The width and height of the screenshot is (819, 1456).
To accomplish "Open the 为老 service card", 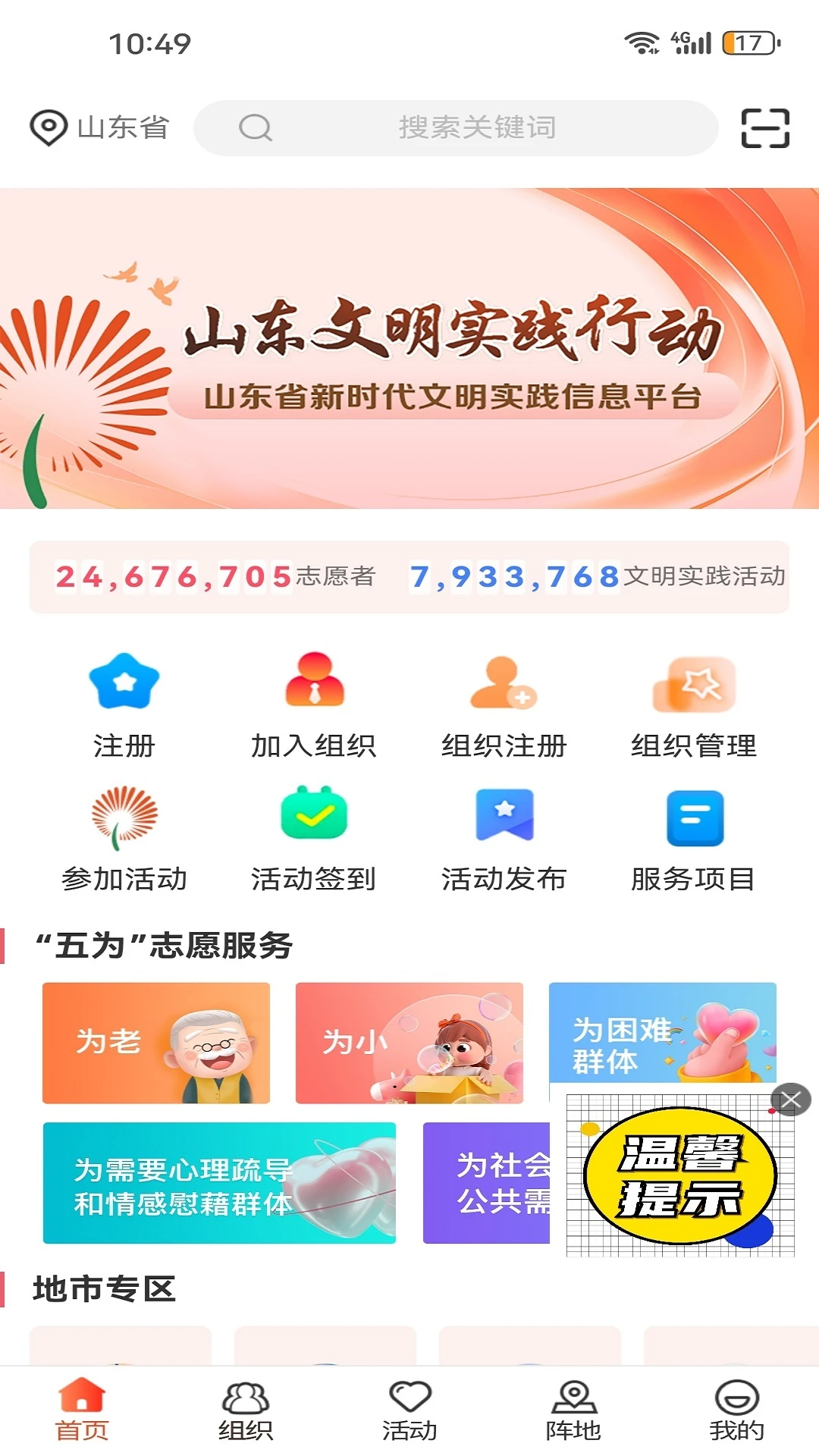I will pyautogui.click(x=156, y=1043).
